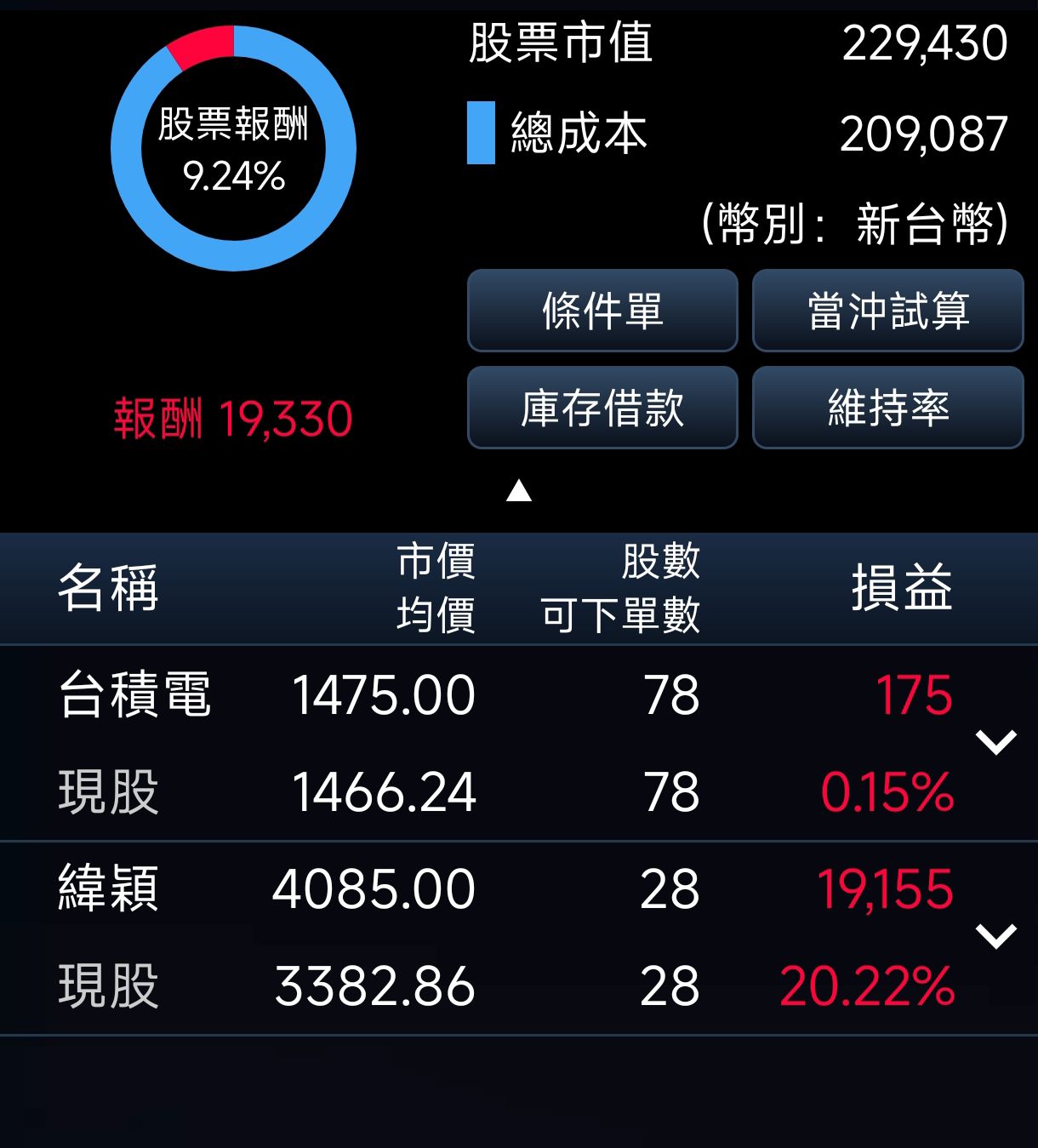Open 當沖試算 day-trade calculator
Image resolution: width=1038 pixels, height=1148 pixels.
(887, 311)
